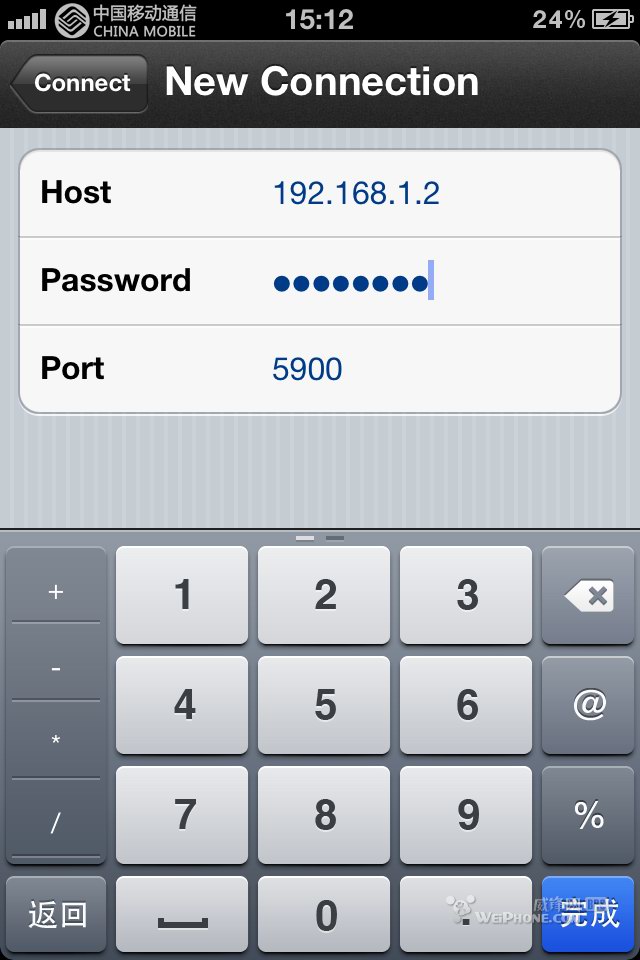Screen dimensions: 640x960
Task: Go back to the Connect screen
Action: tap(80, 83)
